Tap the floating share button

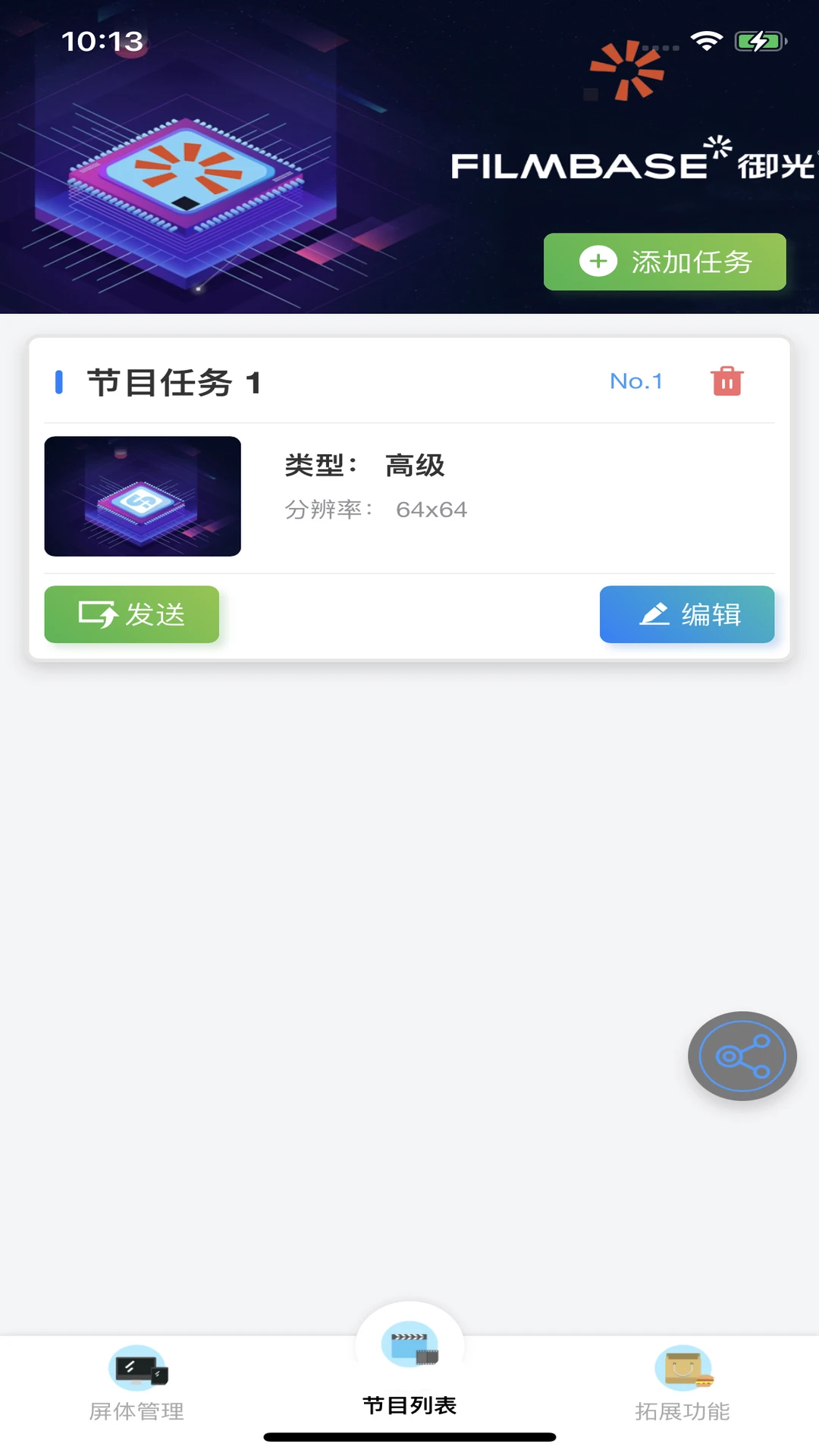tap(742, 1056)
